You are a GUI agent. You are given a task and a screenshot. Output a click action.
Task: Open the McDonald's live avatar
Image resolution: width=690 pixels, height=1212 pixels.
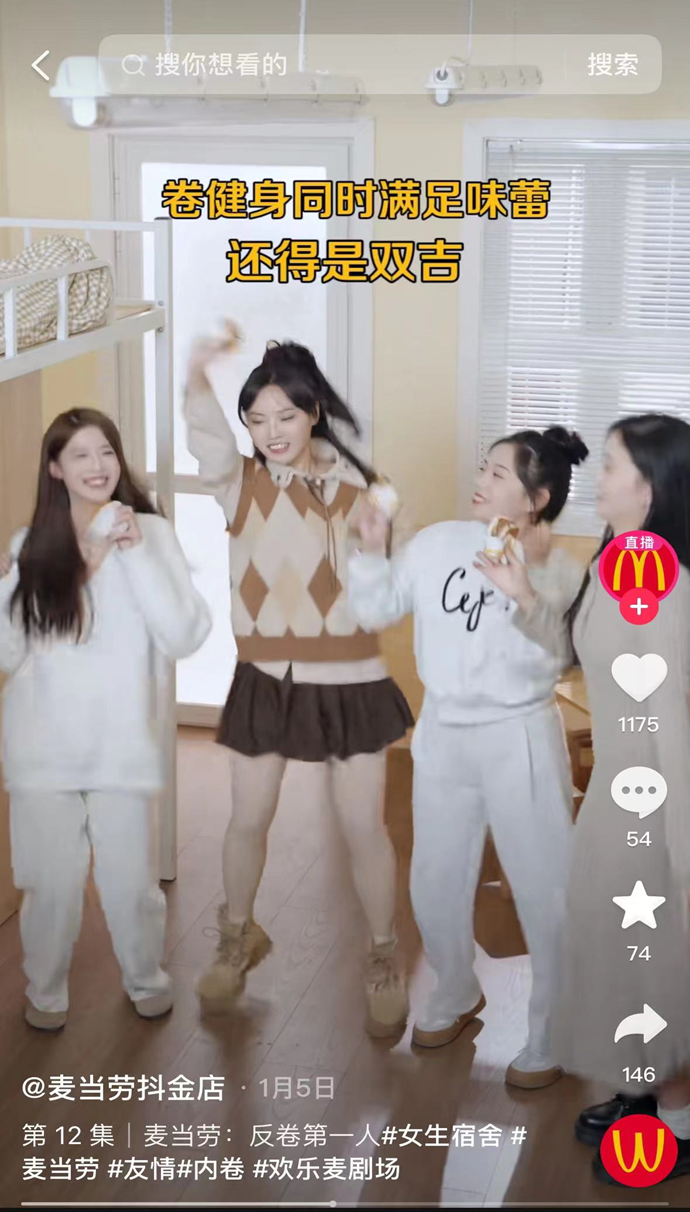[638, 567]
